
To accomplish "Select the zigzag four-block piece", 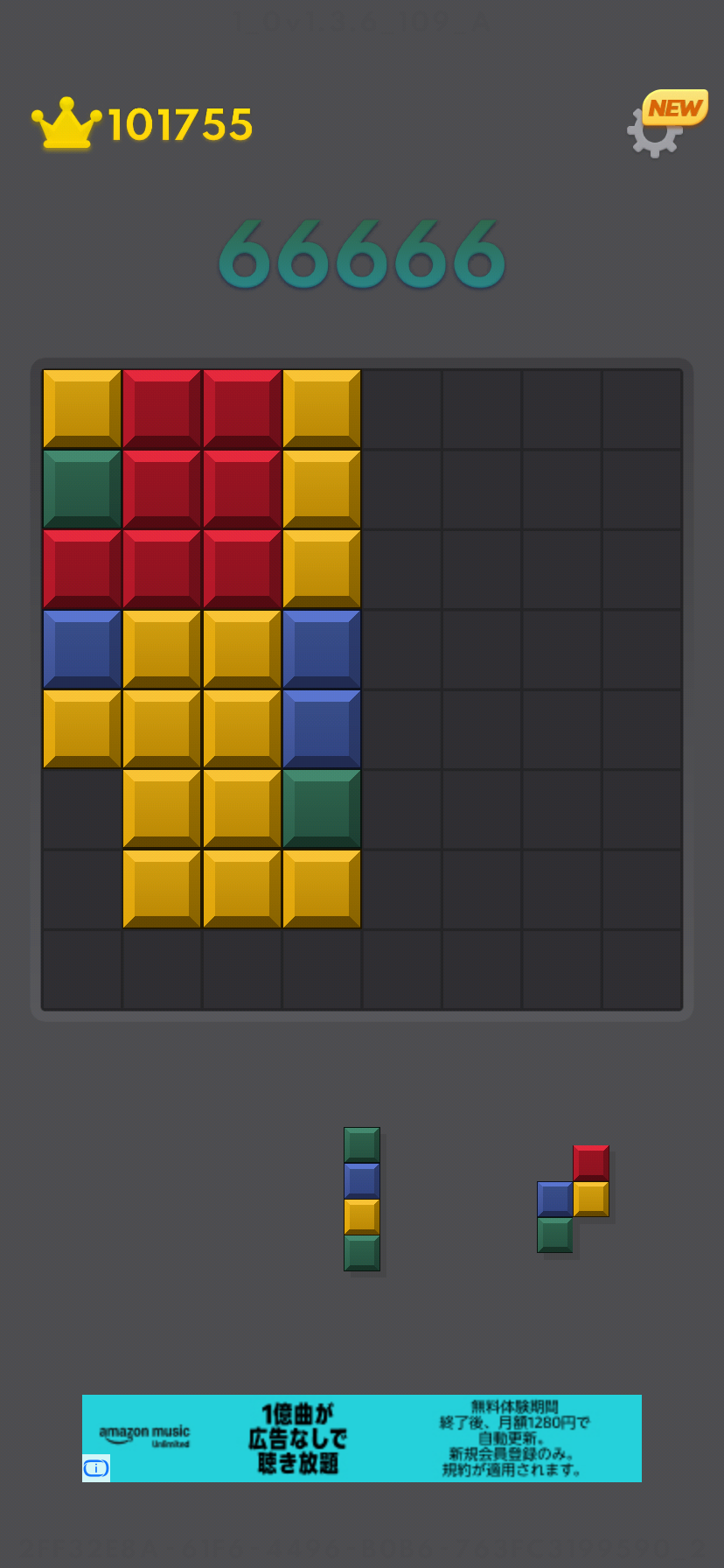I will click(573, 1199).
